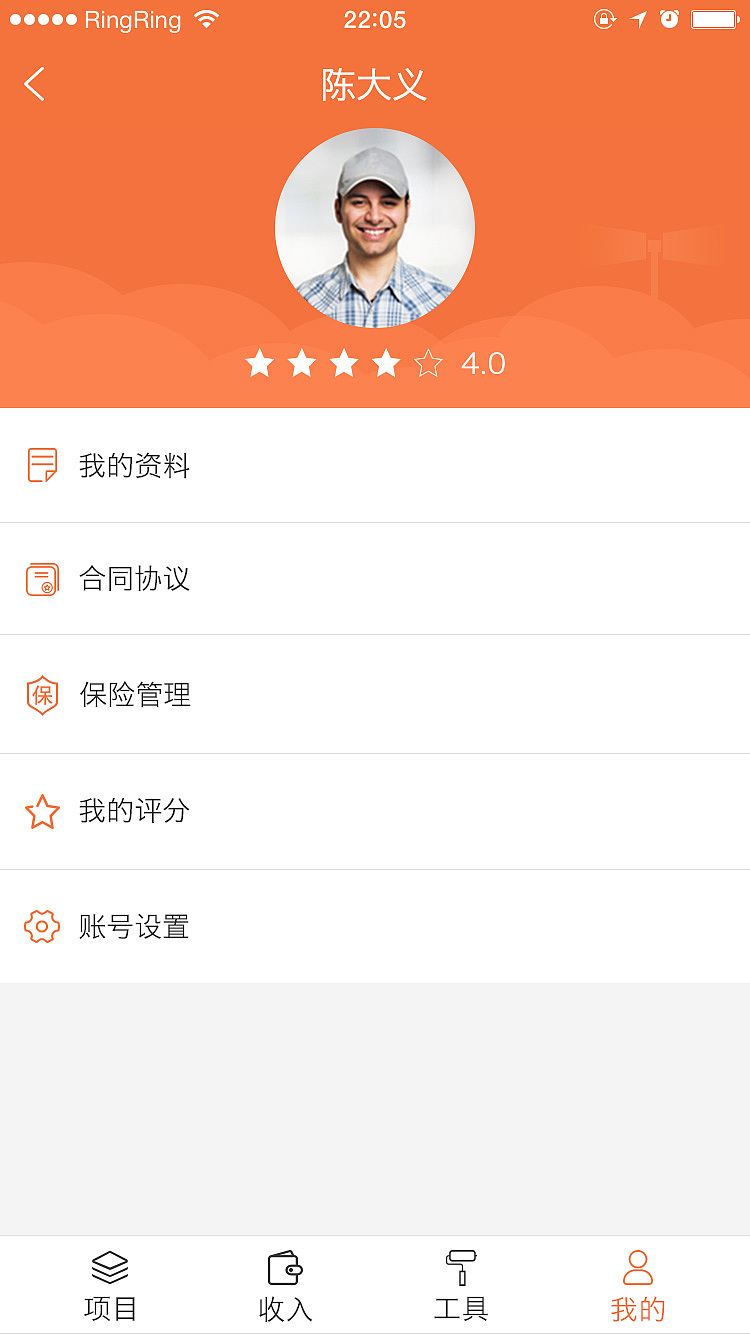The width and height of the screenshot is (750, 1334).
Task: Switch to the 项目 tab
Action: [x=110, y=1285]
